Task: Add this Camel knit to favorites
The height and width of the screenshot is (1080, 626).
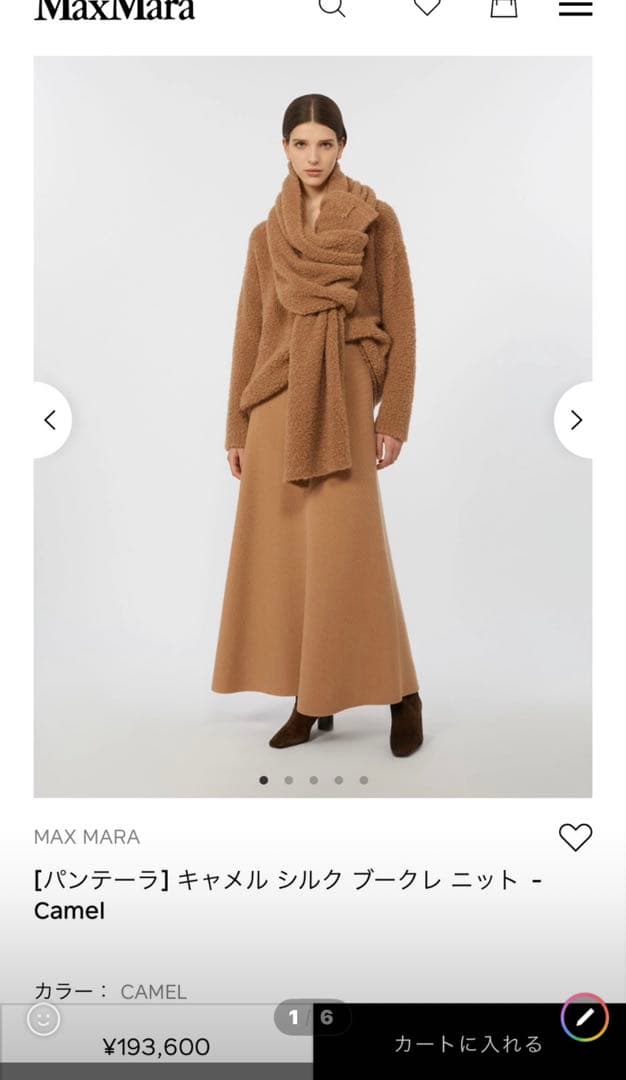Action: 575,837
